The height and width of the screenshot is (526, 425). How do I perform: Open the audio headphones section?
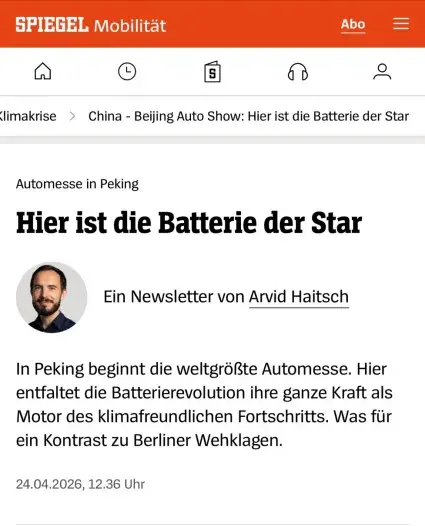coord(298,72)
